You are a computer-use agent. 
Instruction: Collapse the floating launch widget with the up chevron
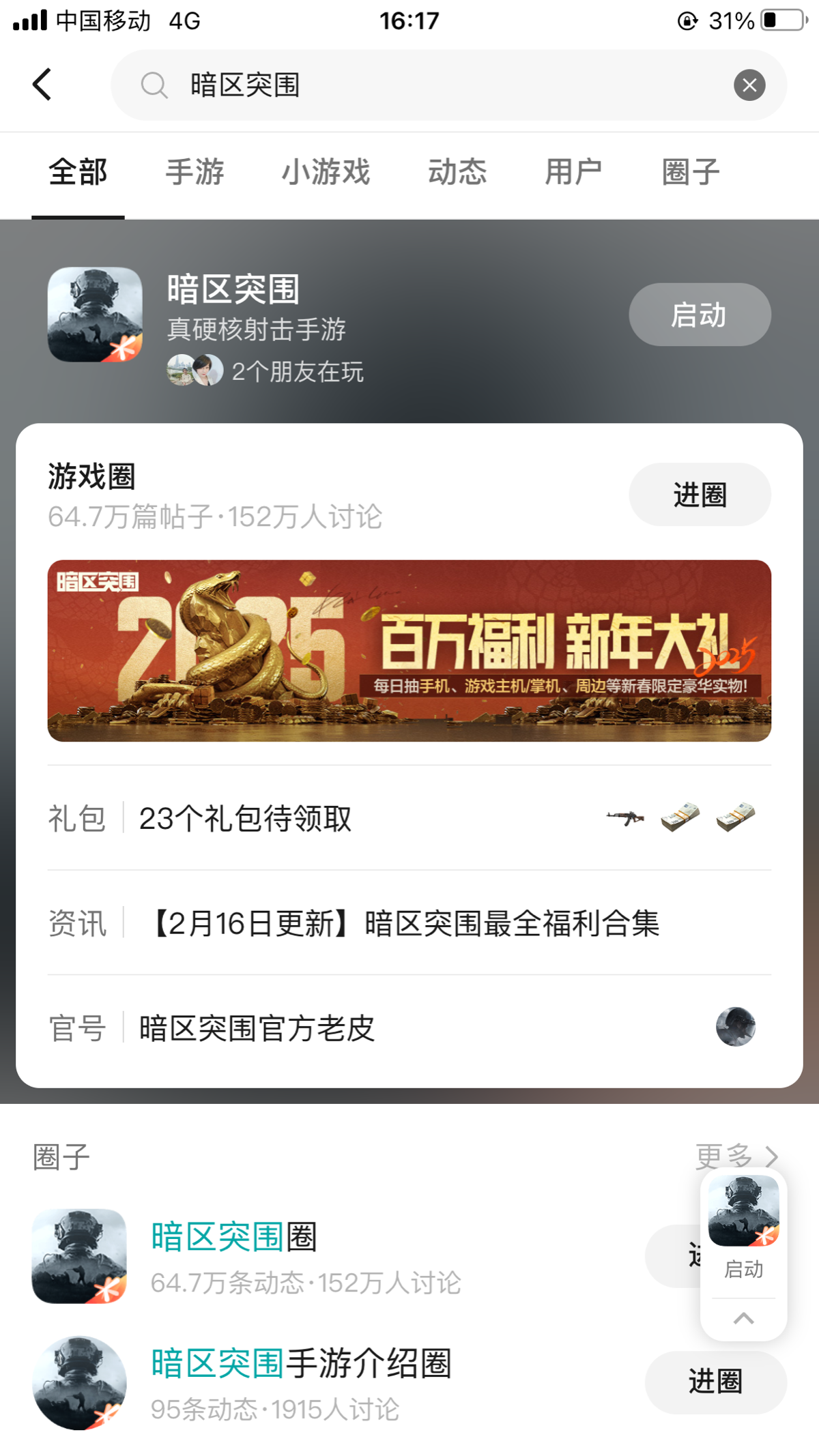point(743,1318)
